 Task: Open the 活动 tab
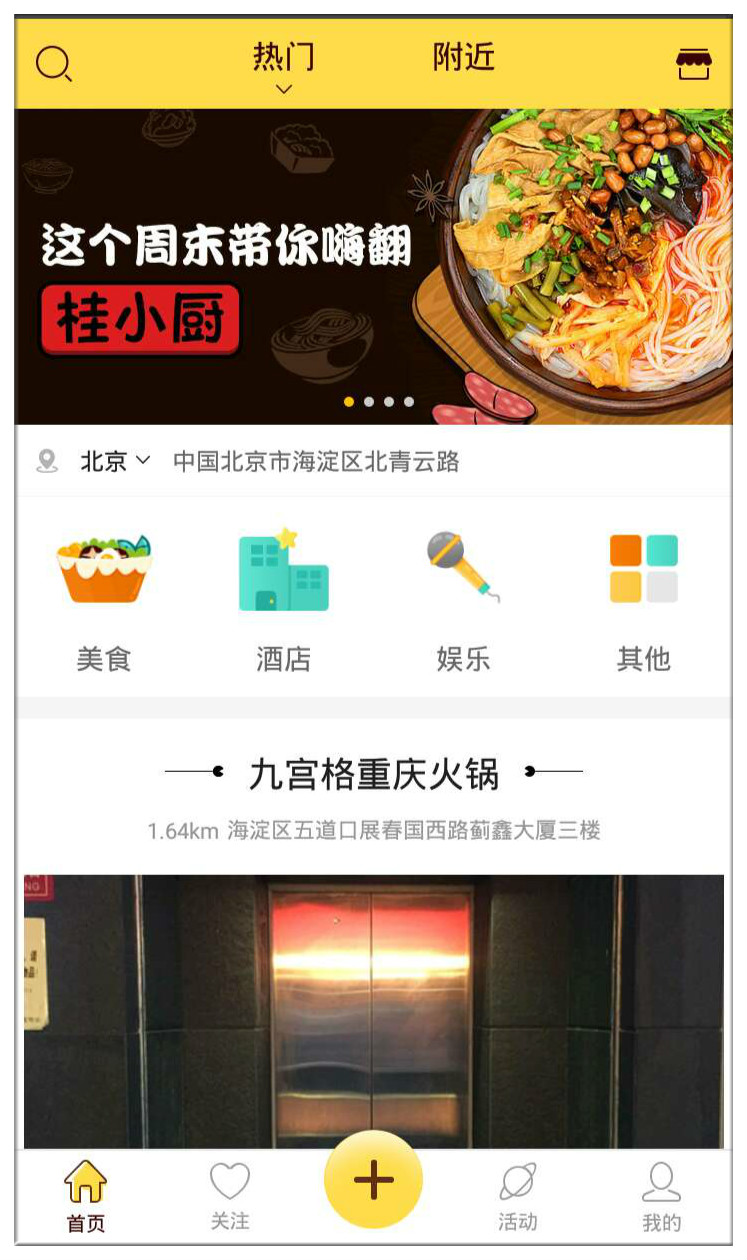517,1196
